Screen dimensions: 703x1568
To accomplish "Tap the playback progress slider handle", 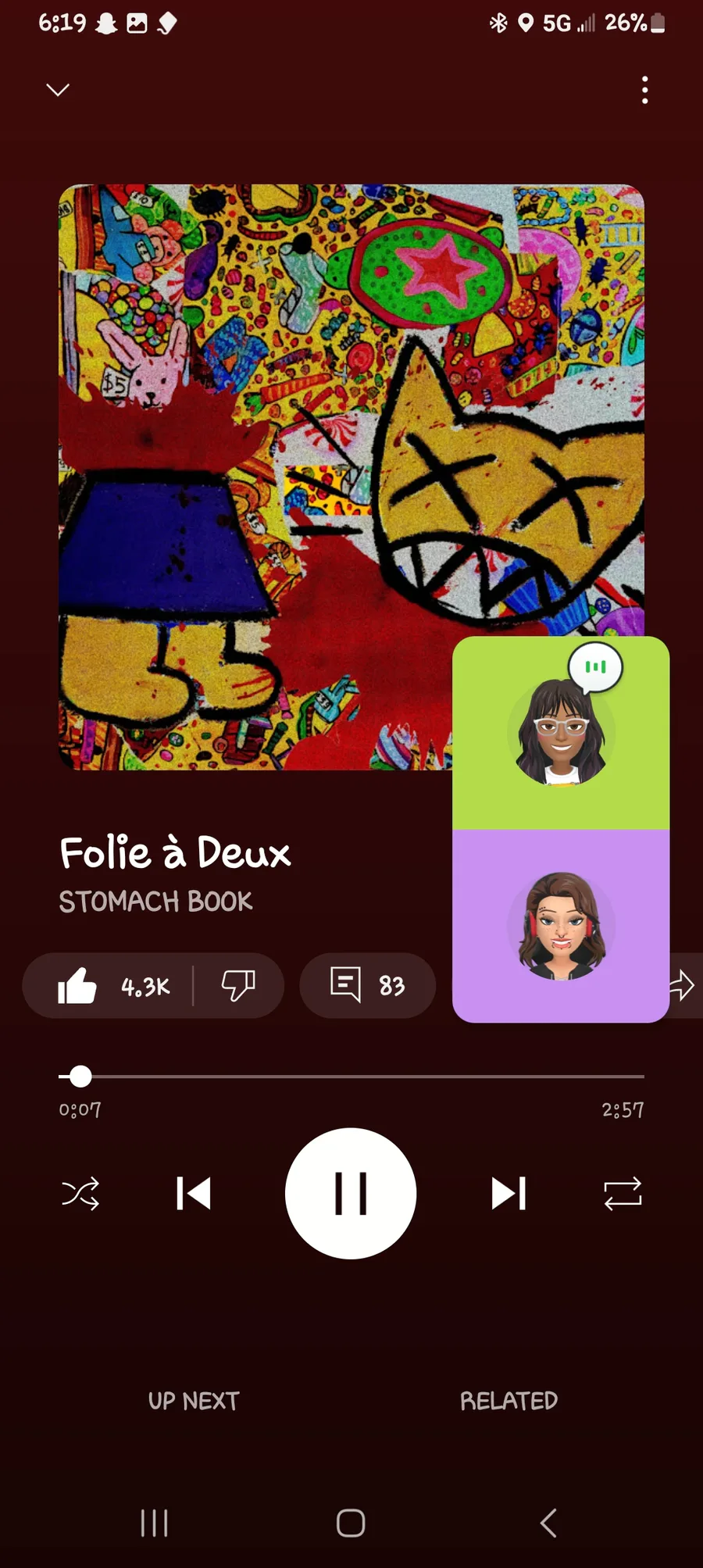I will [80, 1077].
